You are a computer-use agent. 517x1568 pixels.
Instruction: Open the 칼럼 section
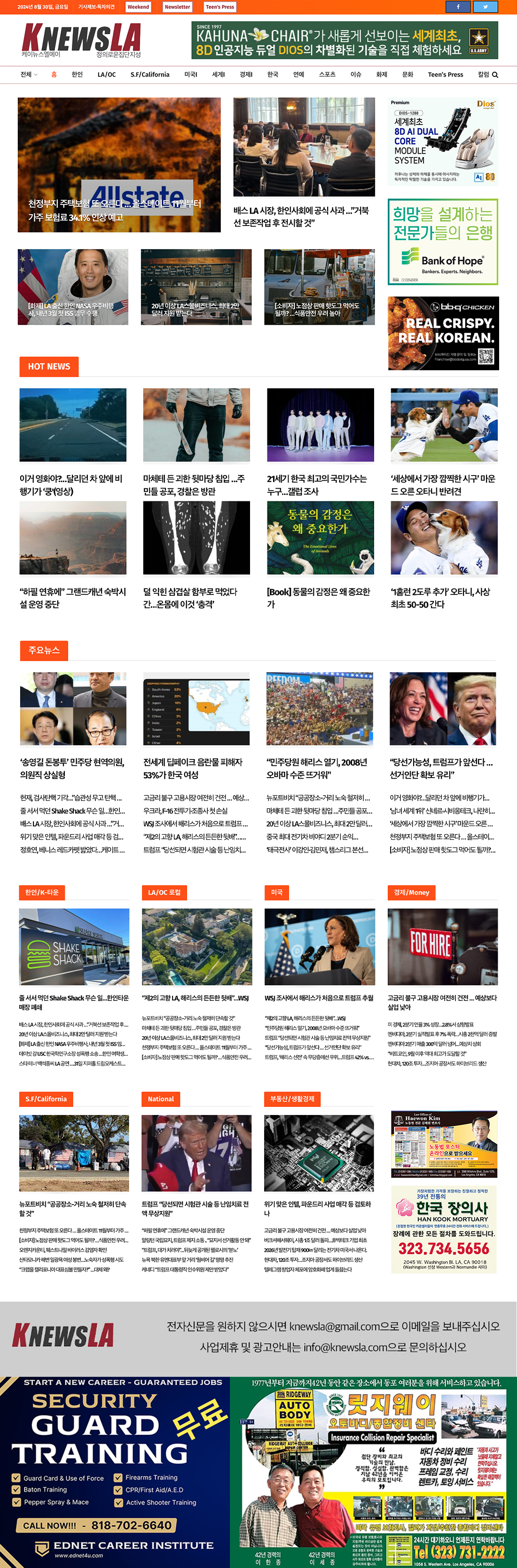tap(484, 75)
